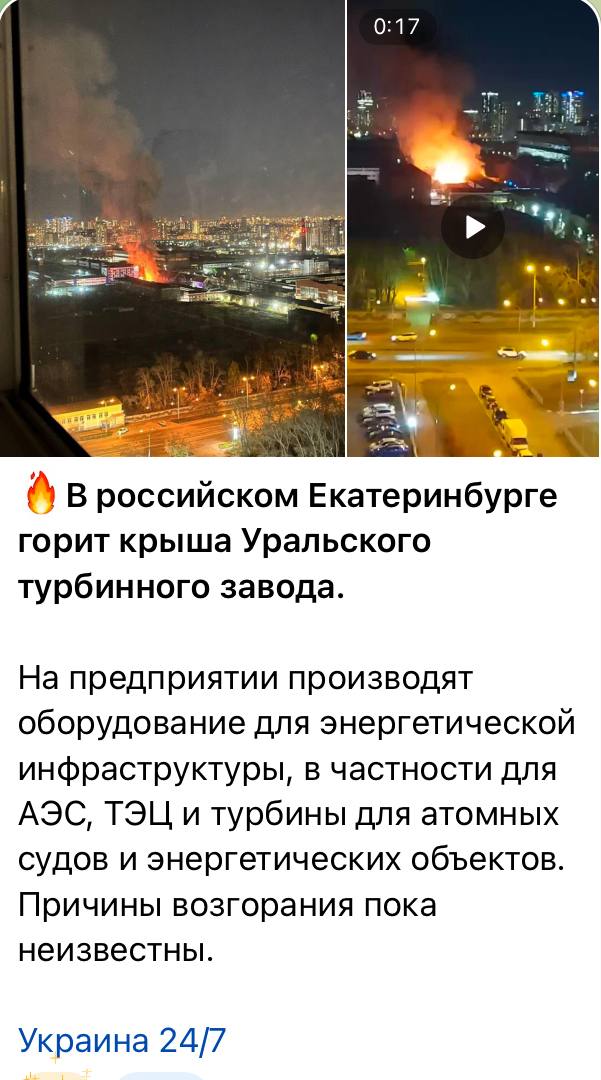Play the 0:17 fire video
The width and height of the screenshot is (601, 1080).
point(474,228)
